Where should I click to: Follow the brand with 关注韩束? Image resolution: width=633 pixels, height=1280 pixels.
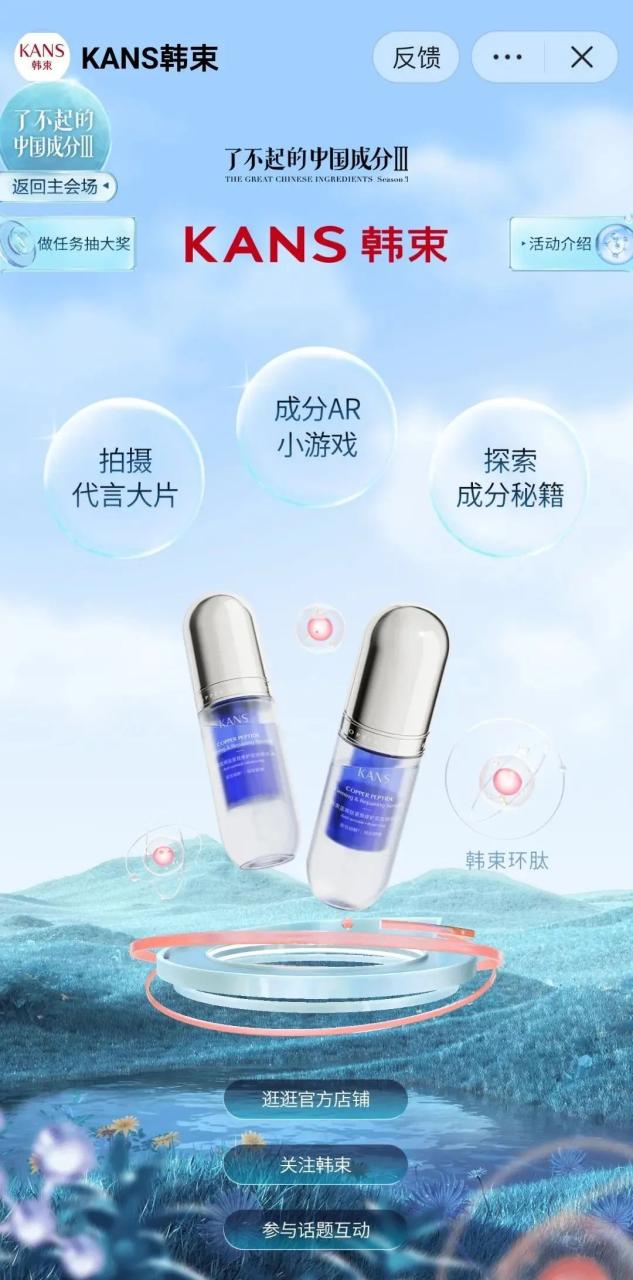(x=316, y=1165)
